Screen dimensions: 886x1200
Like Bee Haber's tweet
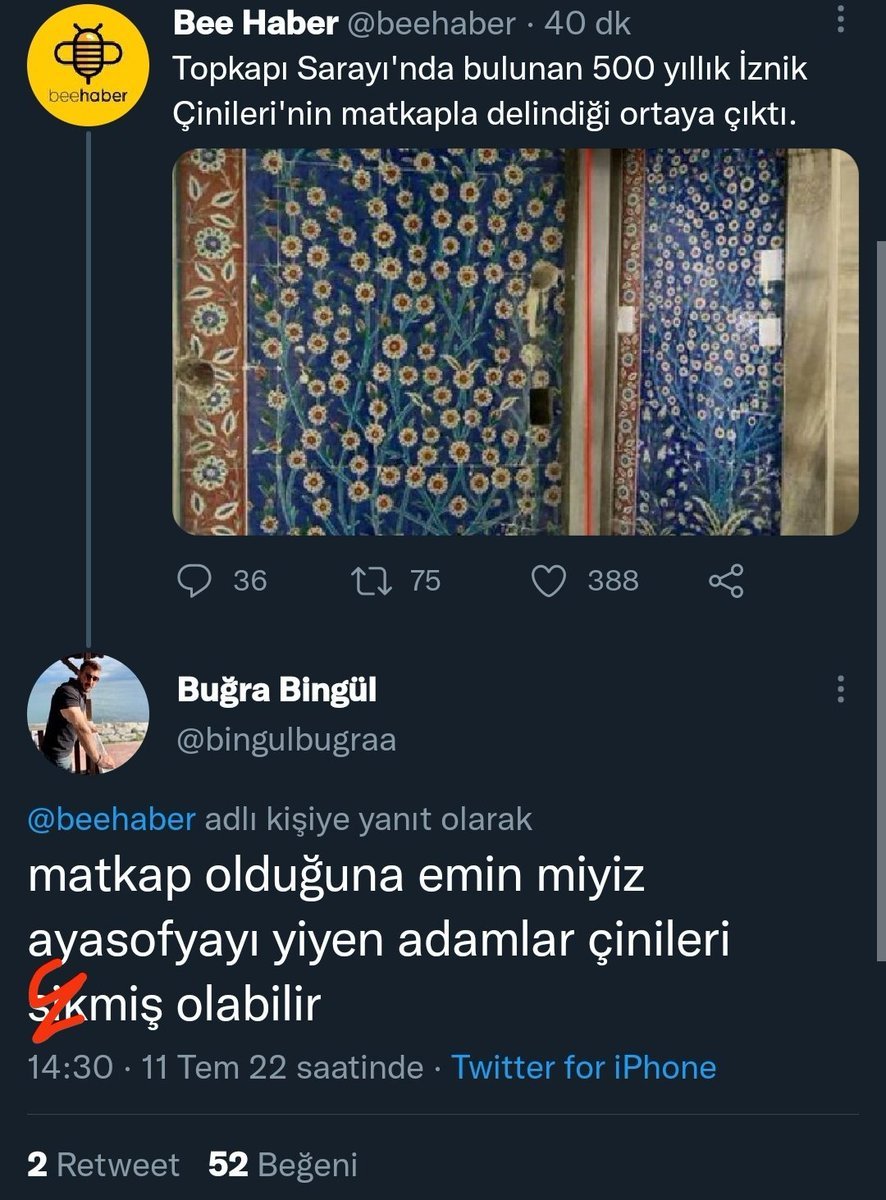[x=549, y=581]
